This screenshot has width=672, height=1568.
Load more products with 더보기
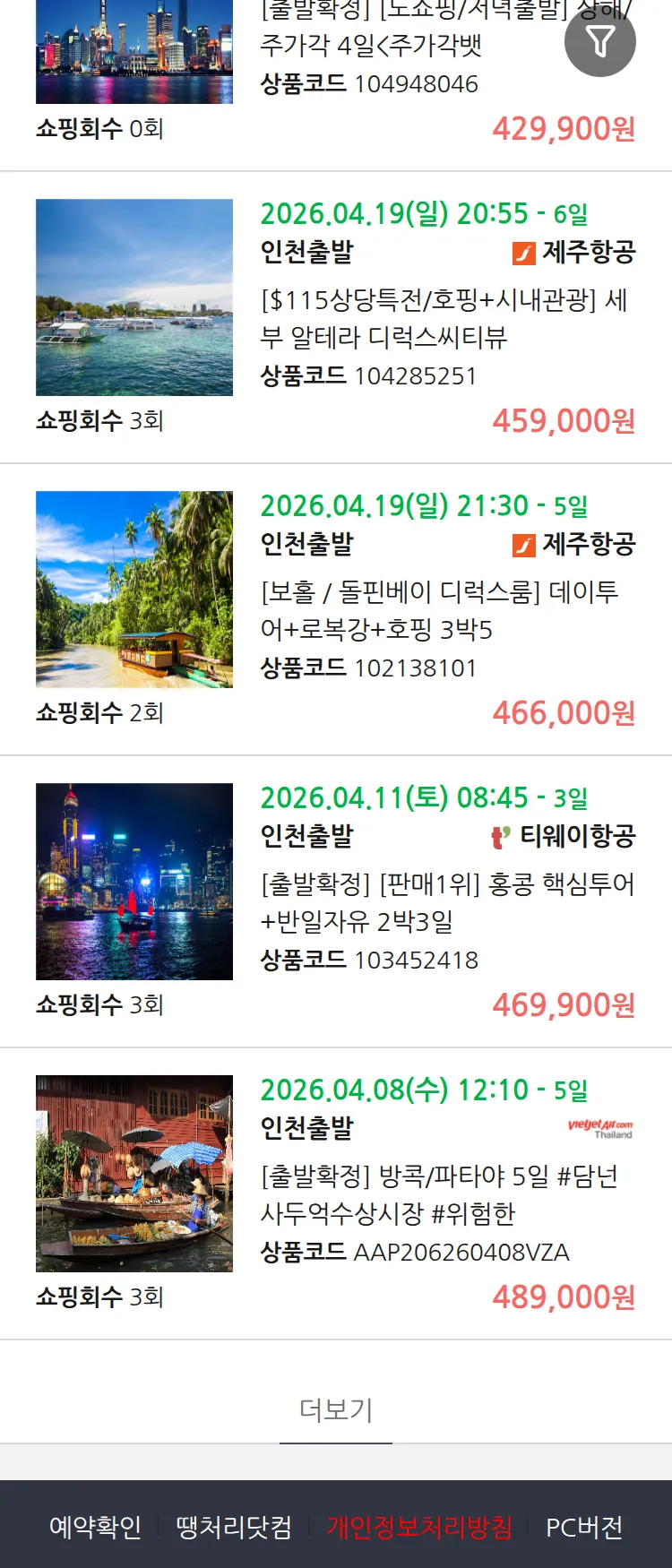(336, 1409)
